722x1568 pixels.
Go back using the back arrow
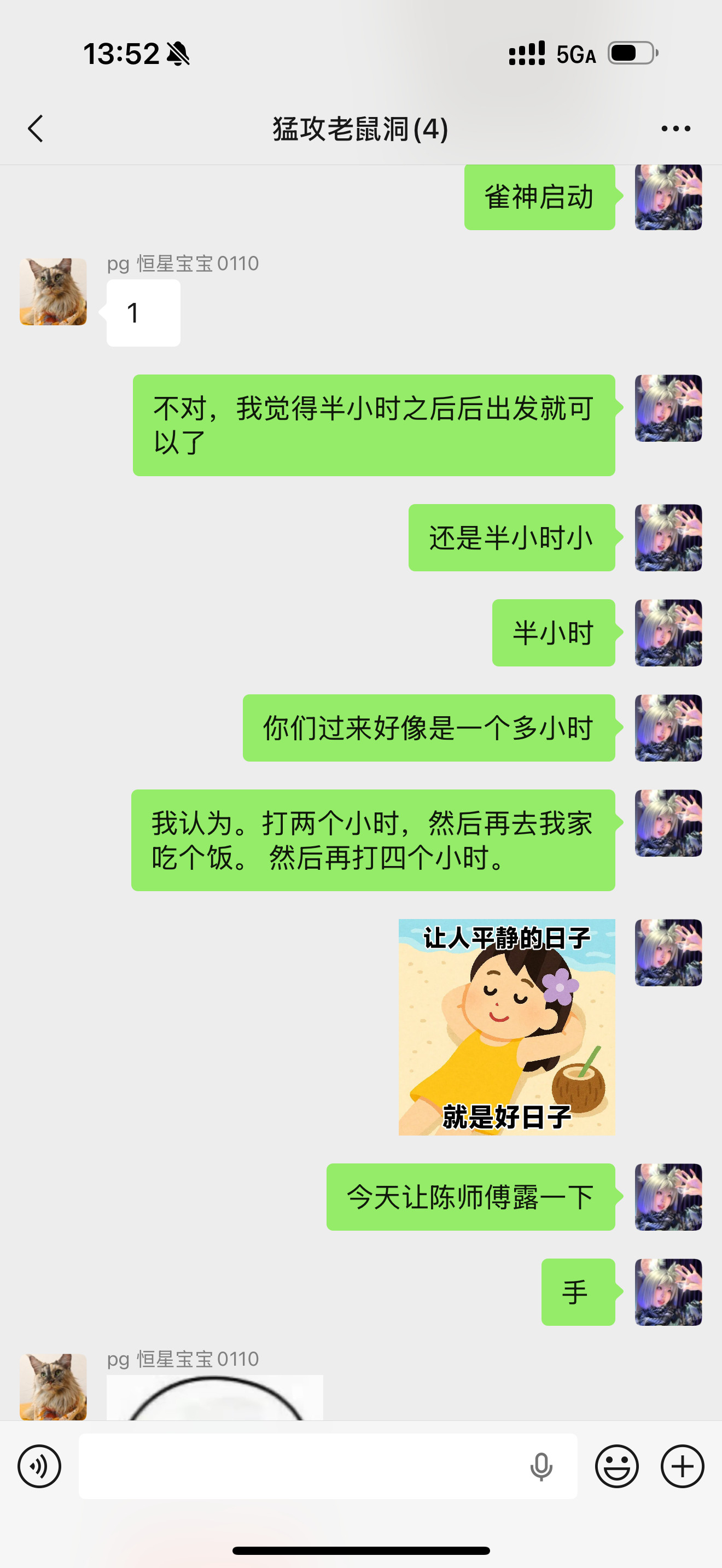(x=37, y=130)
